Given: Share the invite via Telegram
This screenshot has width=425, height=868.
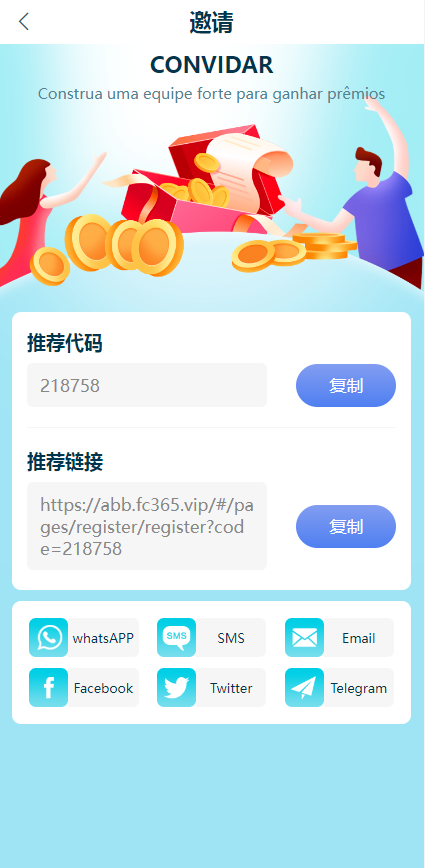Looking at the screenshot, I should pos(339,688).
